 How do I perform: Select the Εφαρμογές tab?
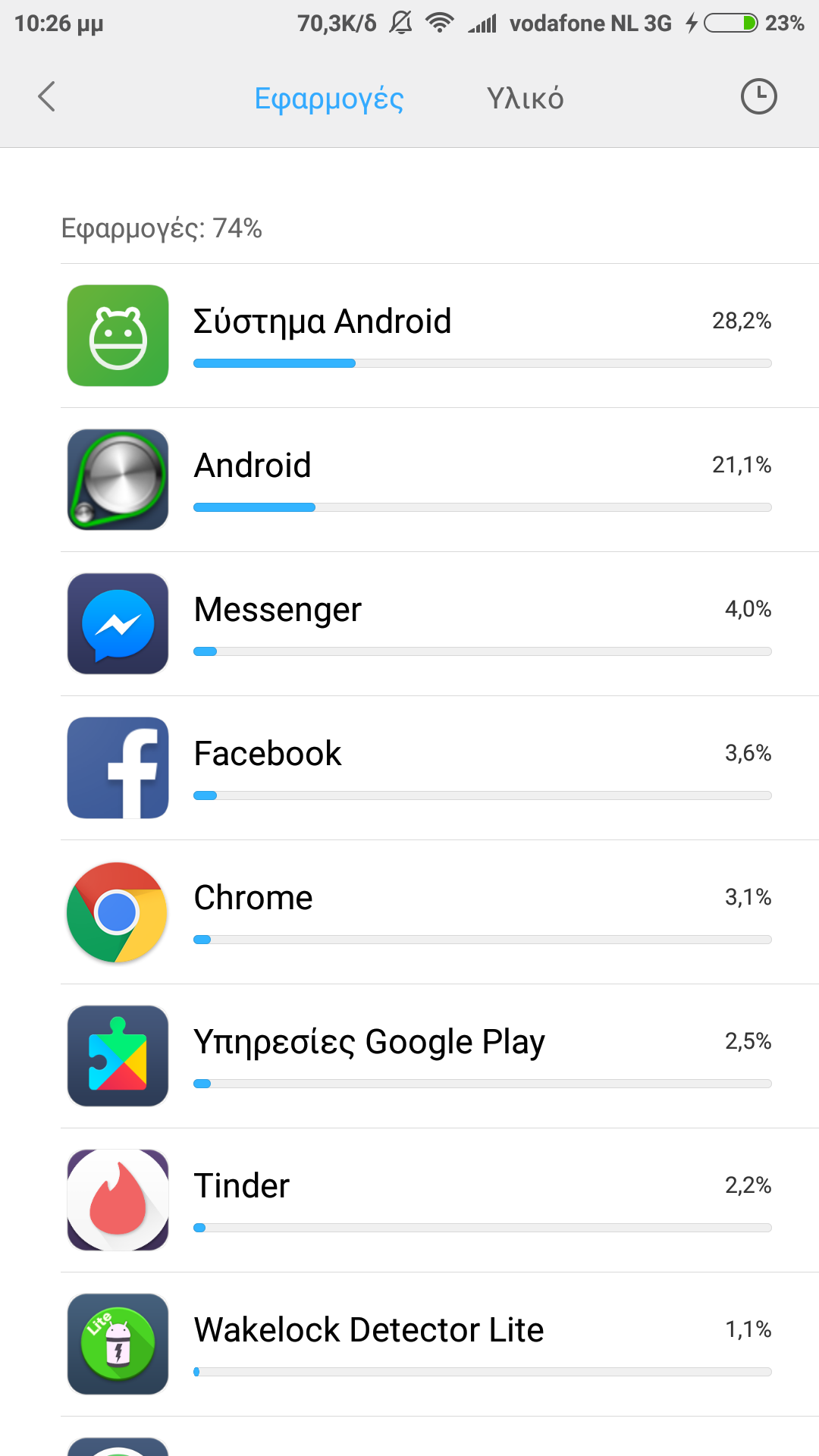click(x=328, y=99)
